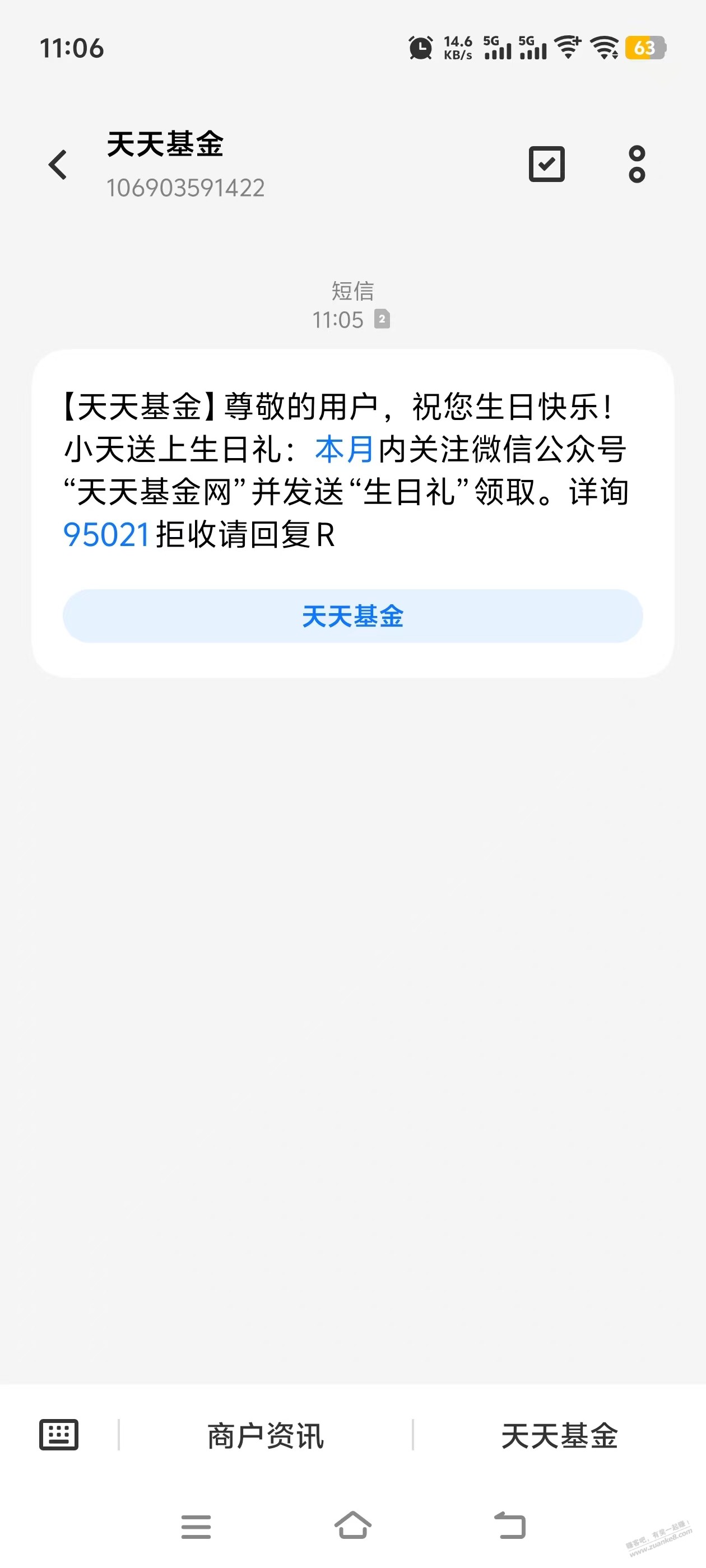The width and height of the screenshot is (706, 1568).
Task: Open the 天天基金 bottom menu
Action: click(559, 1436)
